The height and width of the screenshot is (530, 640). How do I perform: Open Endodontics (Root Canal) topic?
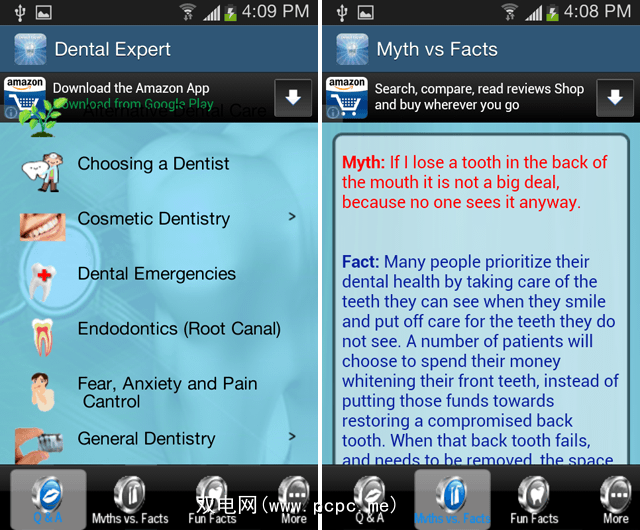coord(178,329)
